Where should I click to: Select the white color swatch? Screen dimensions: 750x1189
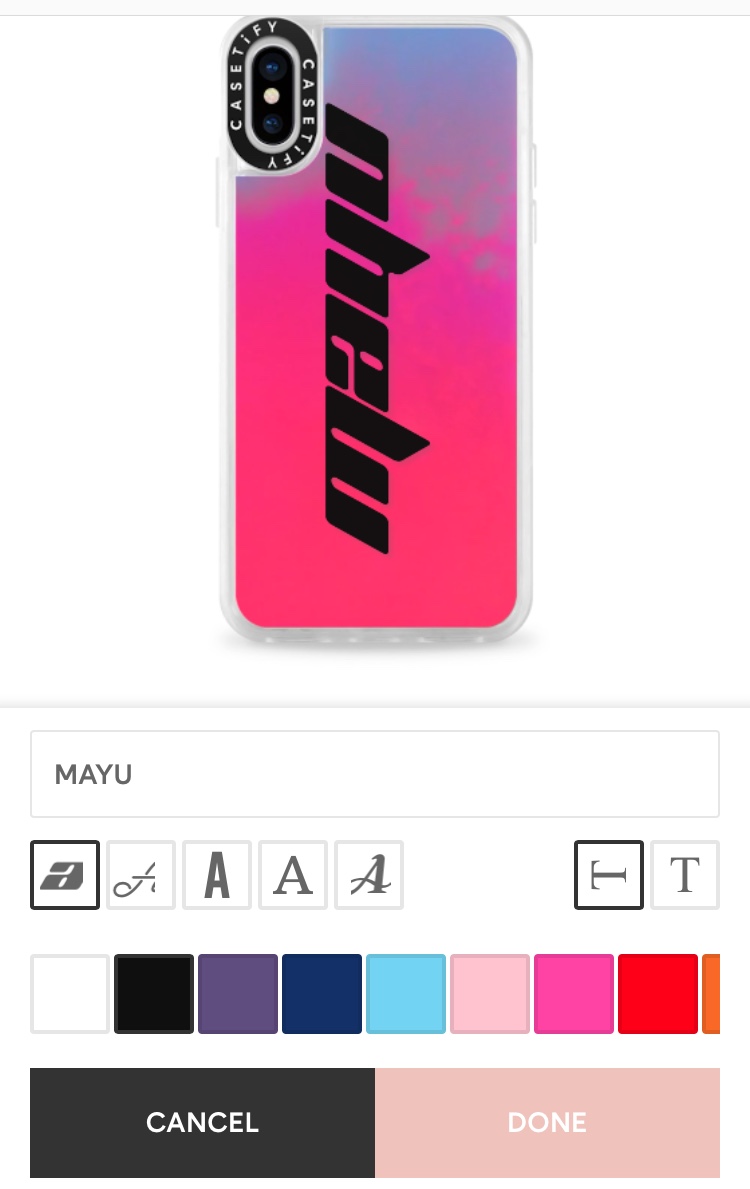pos(70,994)
